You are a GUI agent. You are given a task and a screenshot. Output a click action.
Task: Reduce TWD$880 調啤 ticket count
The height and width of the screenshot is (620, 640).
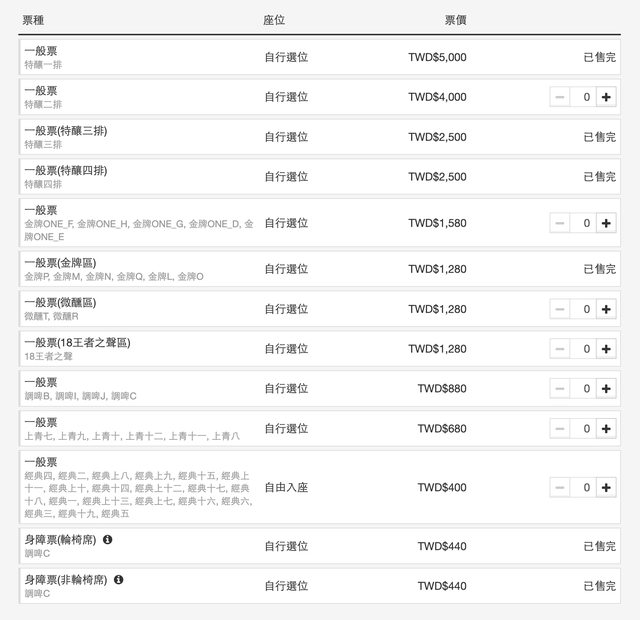click(x=560, y=389)
